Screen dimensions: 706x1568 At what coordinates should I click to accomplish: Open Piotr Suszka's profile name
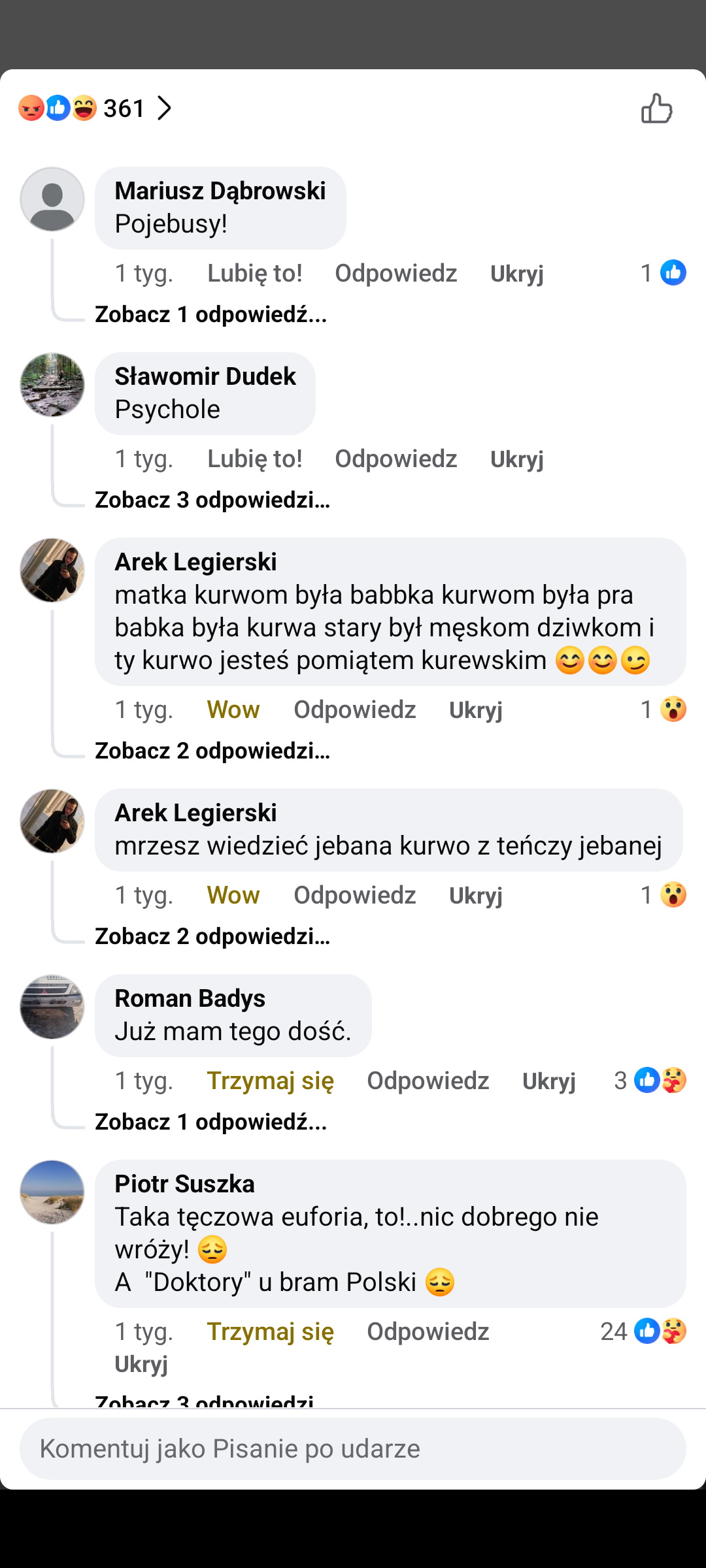[184, 1184]
